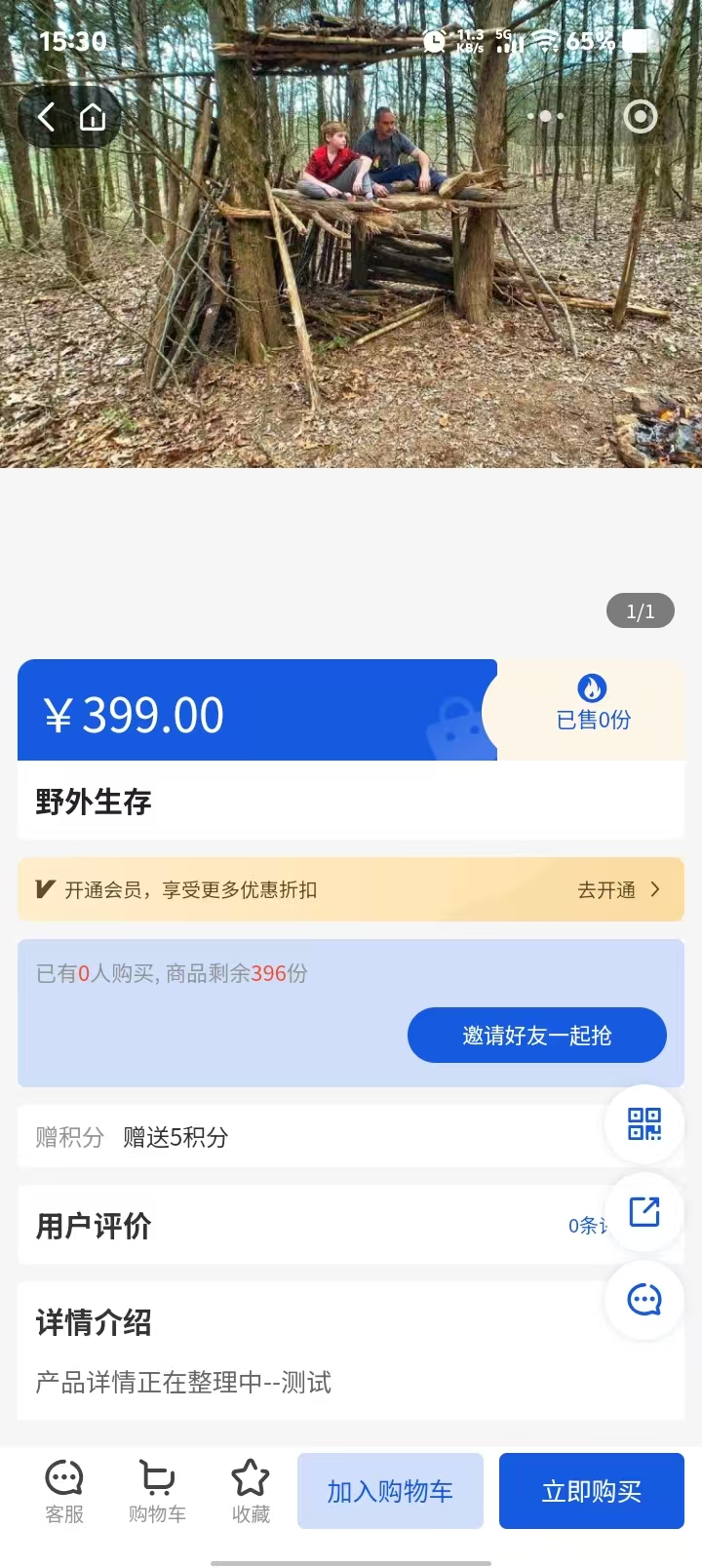This screenshot has height=1568, width=702.
Task: Open the 购物车 shopping cart
Action: pyautogui.click(x=157, y=1491)
